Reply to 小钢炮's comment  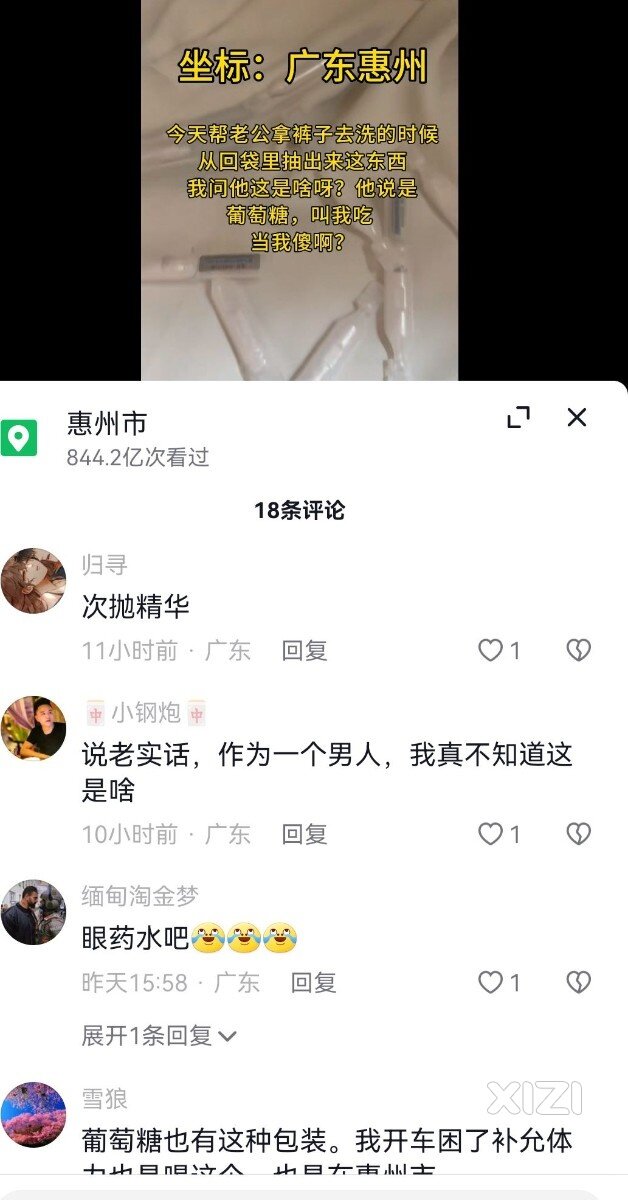click(x=304, y=834)
